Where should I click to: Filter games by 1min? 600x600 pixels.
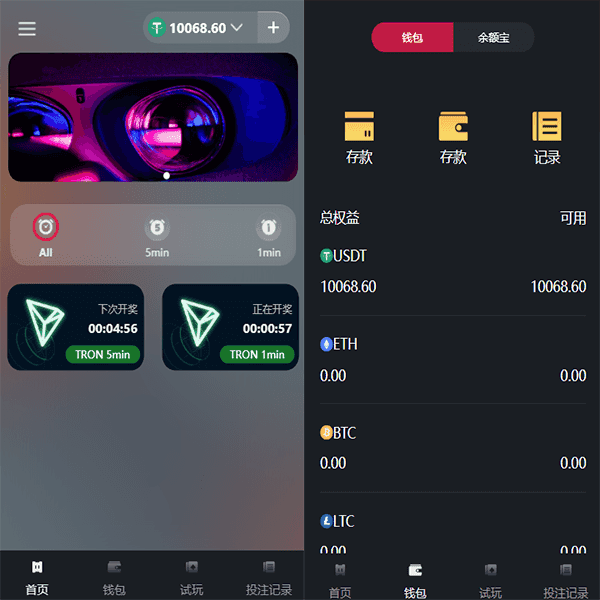pyautogui.click(x=269, y=236)
